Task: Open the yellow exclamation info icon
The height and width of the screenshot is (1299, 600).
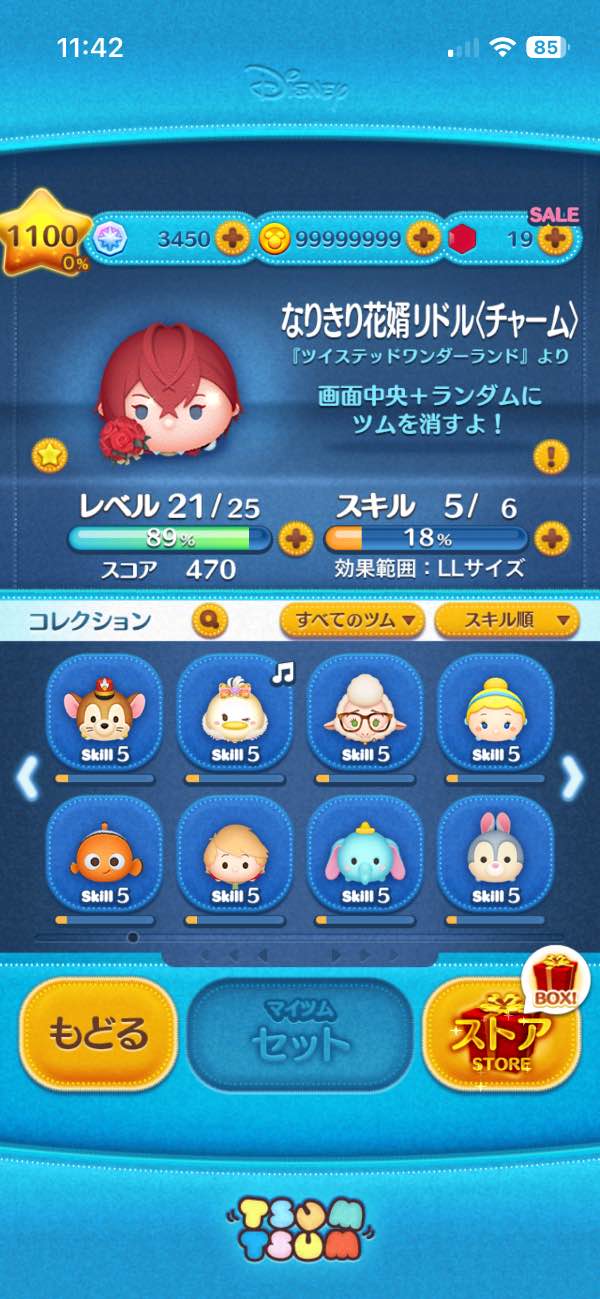Action: tap(550, 457)
